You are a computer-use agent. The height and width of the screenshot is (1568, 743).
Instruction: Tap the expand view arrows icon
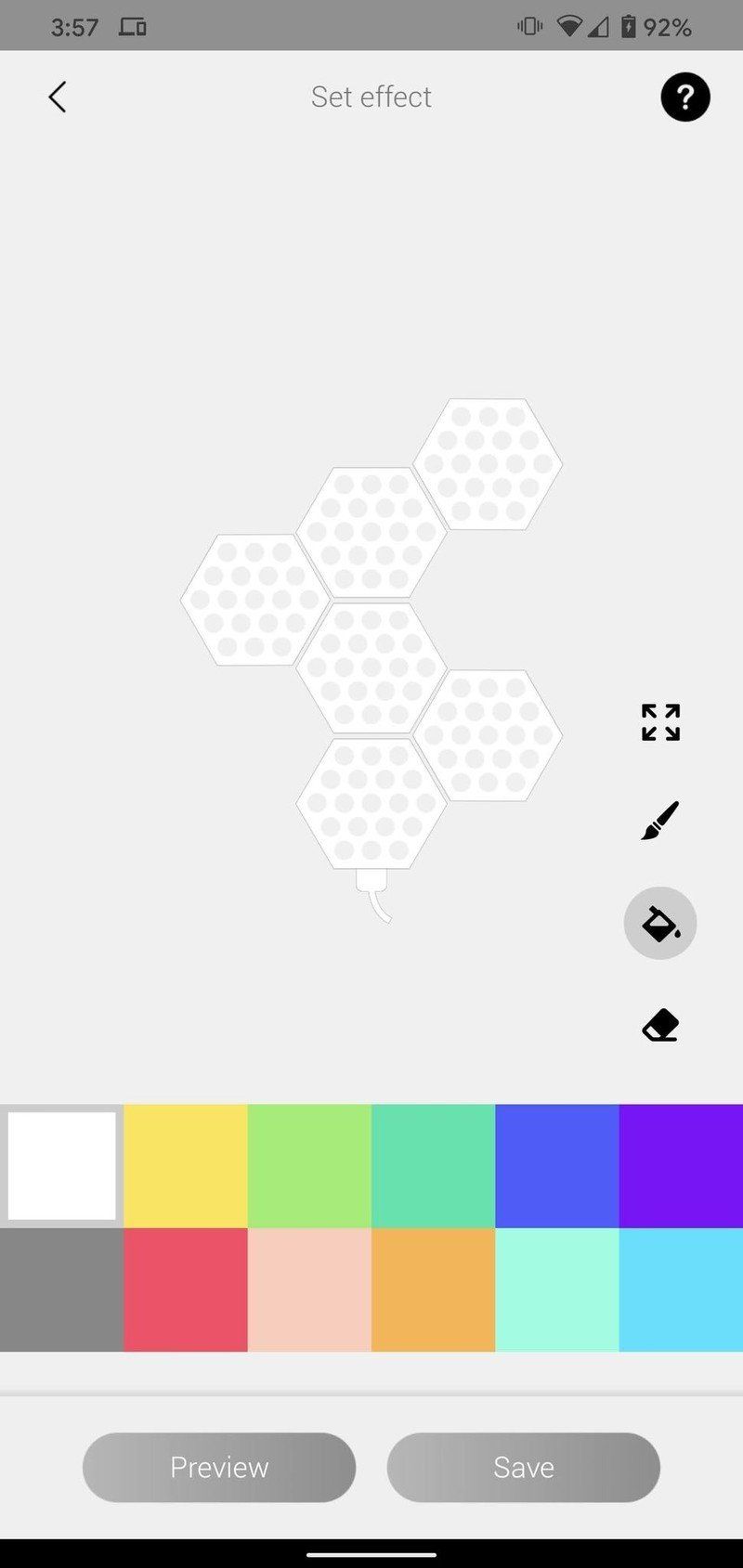pos(660,722)
